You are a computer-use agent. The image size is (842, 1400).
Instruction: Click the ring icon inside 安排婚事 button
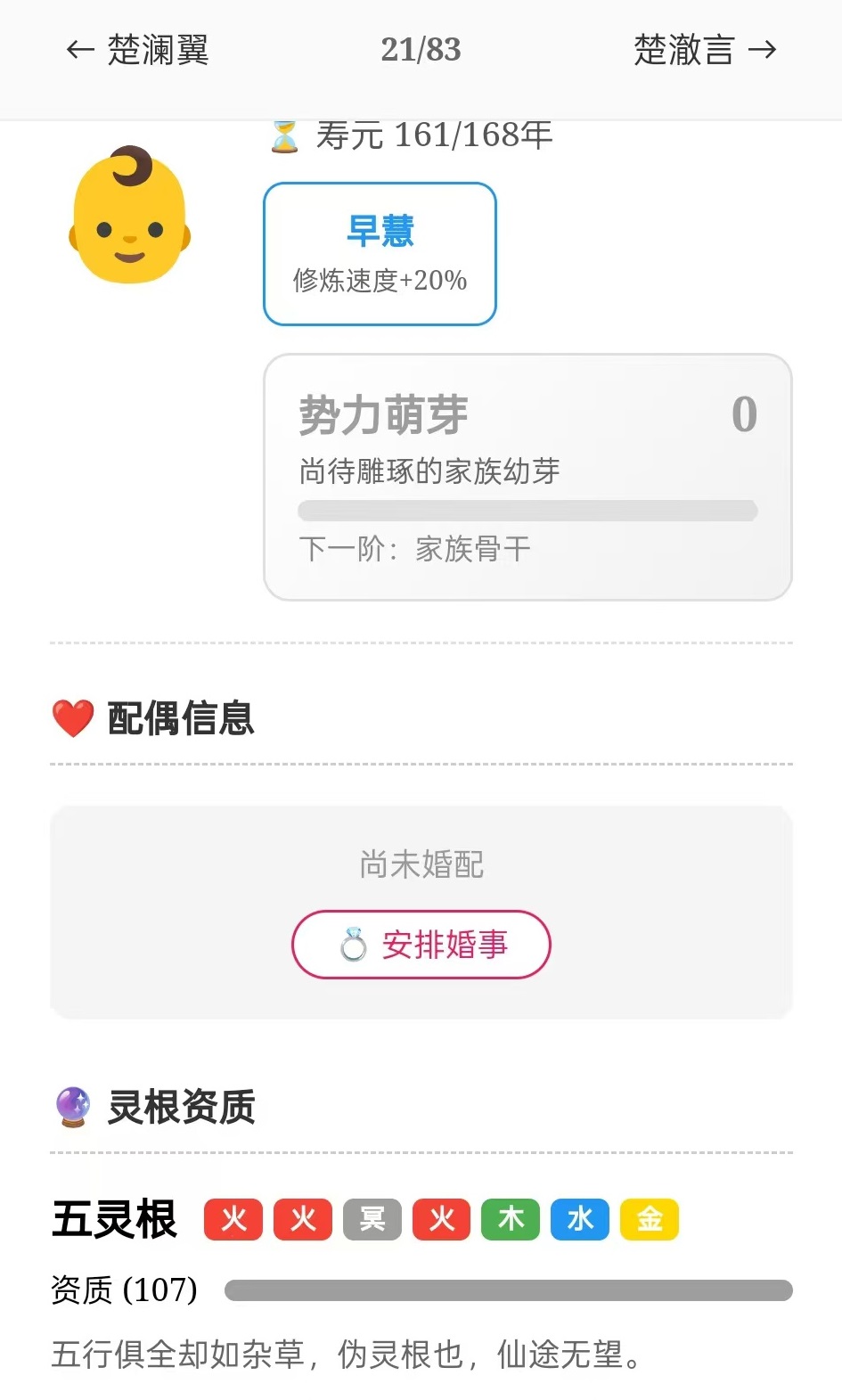[355, 944]
